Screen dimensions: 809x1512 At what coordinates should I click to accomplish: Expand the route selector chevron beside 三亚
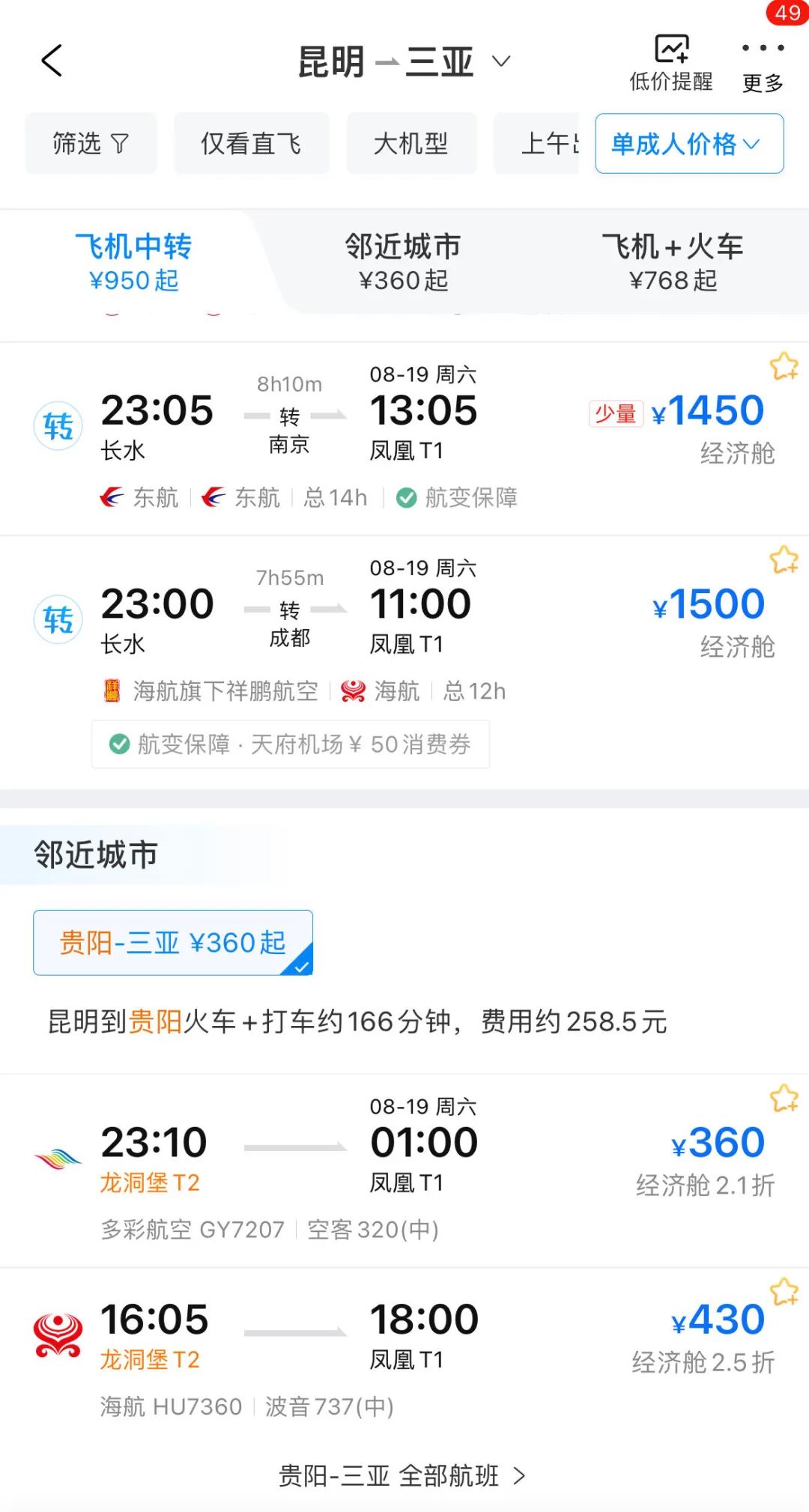click(x=500, y=62)
